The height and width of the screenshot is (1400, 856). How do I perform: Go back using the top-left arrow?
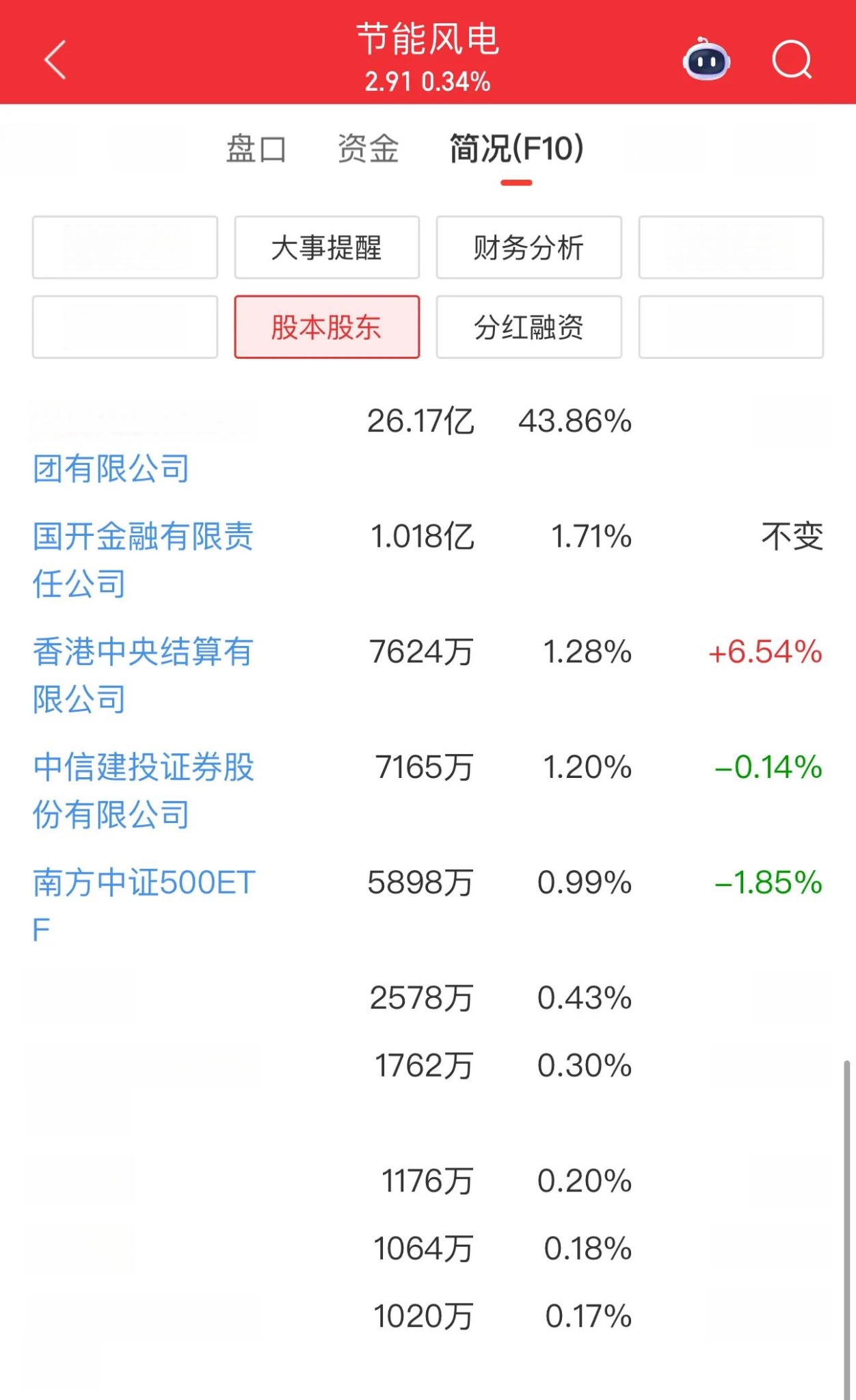[x=55, y=60]
